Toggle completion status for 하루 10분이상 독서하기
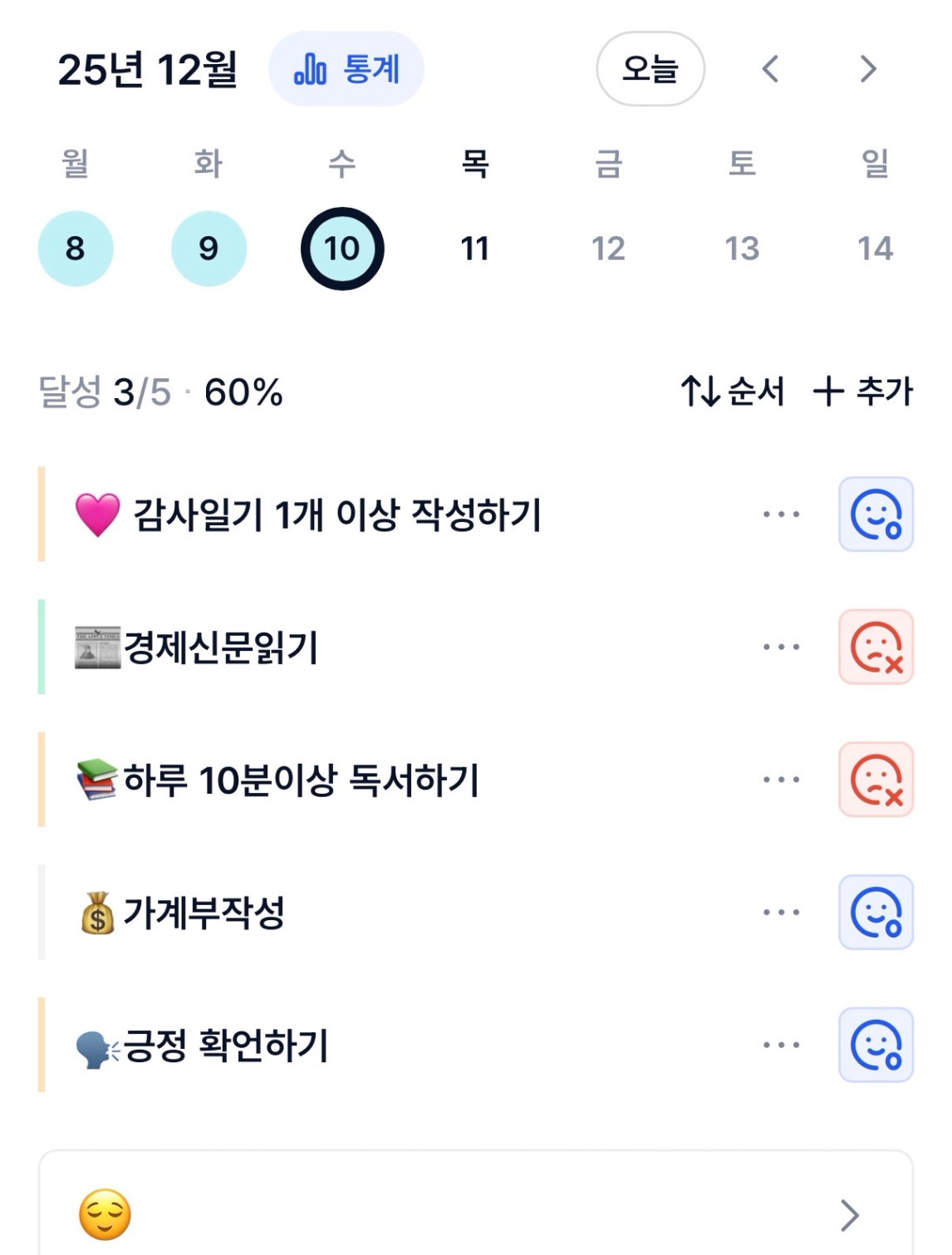The image size is (952, 1255). coord(876,780)
